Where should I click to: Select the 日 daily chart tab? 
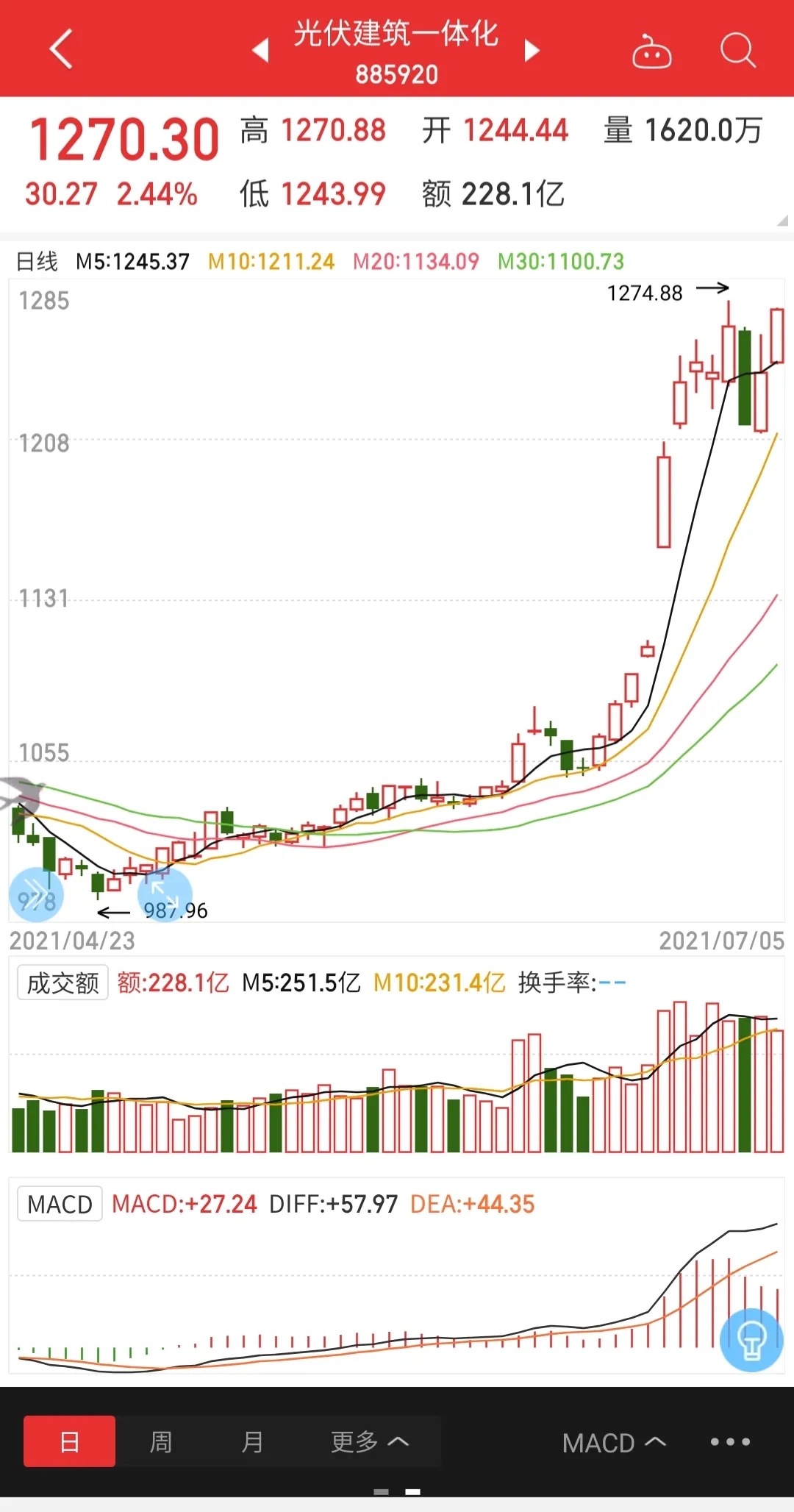point(69,1441)
